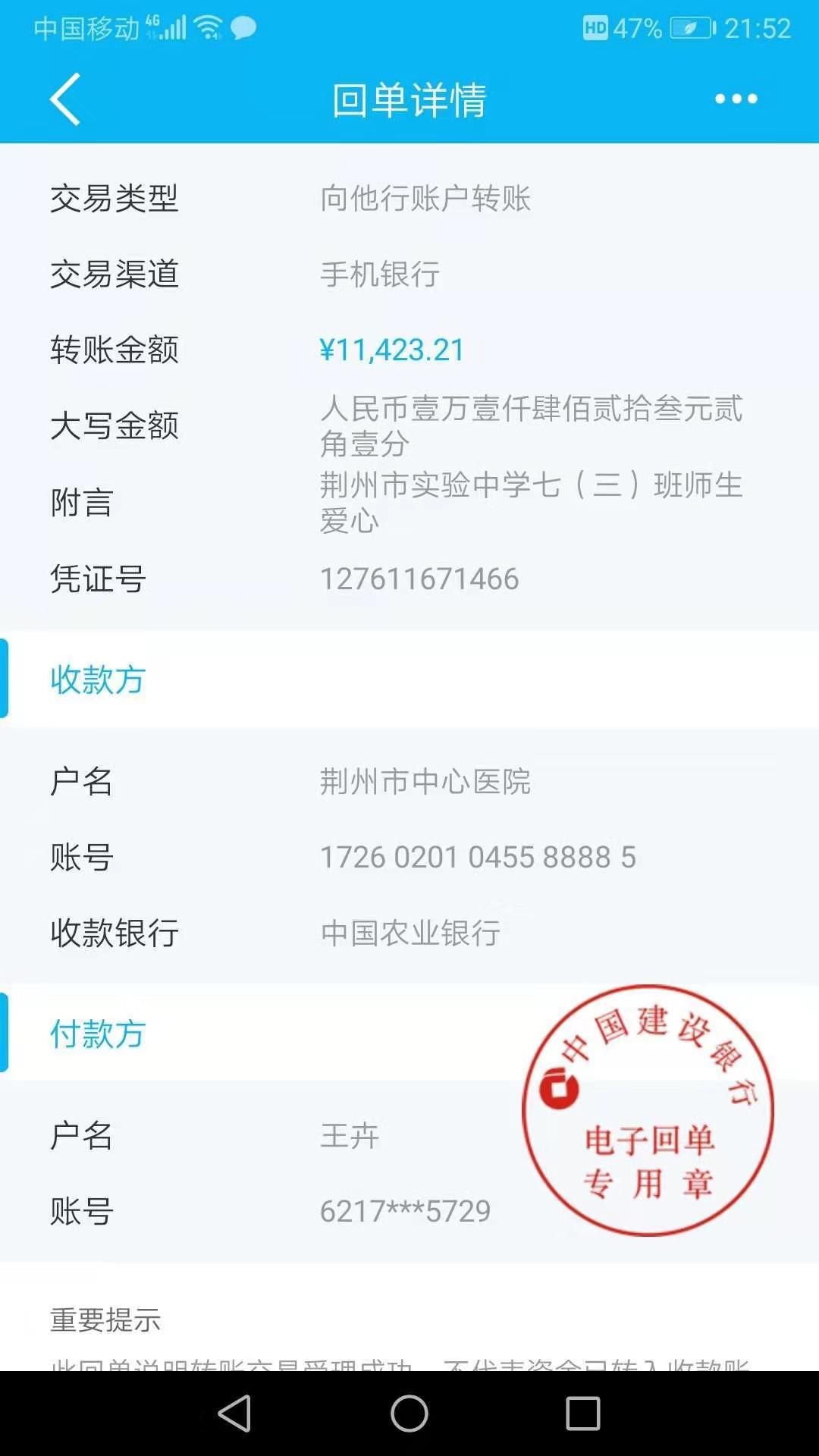Tap the system back button
The image size is (819, 1456).
click(x=234, y=1414)
